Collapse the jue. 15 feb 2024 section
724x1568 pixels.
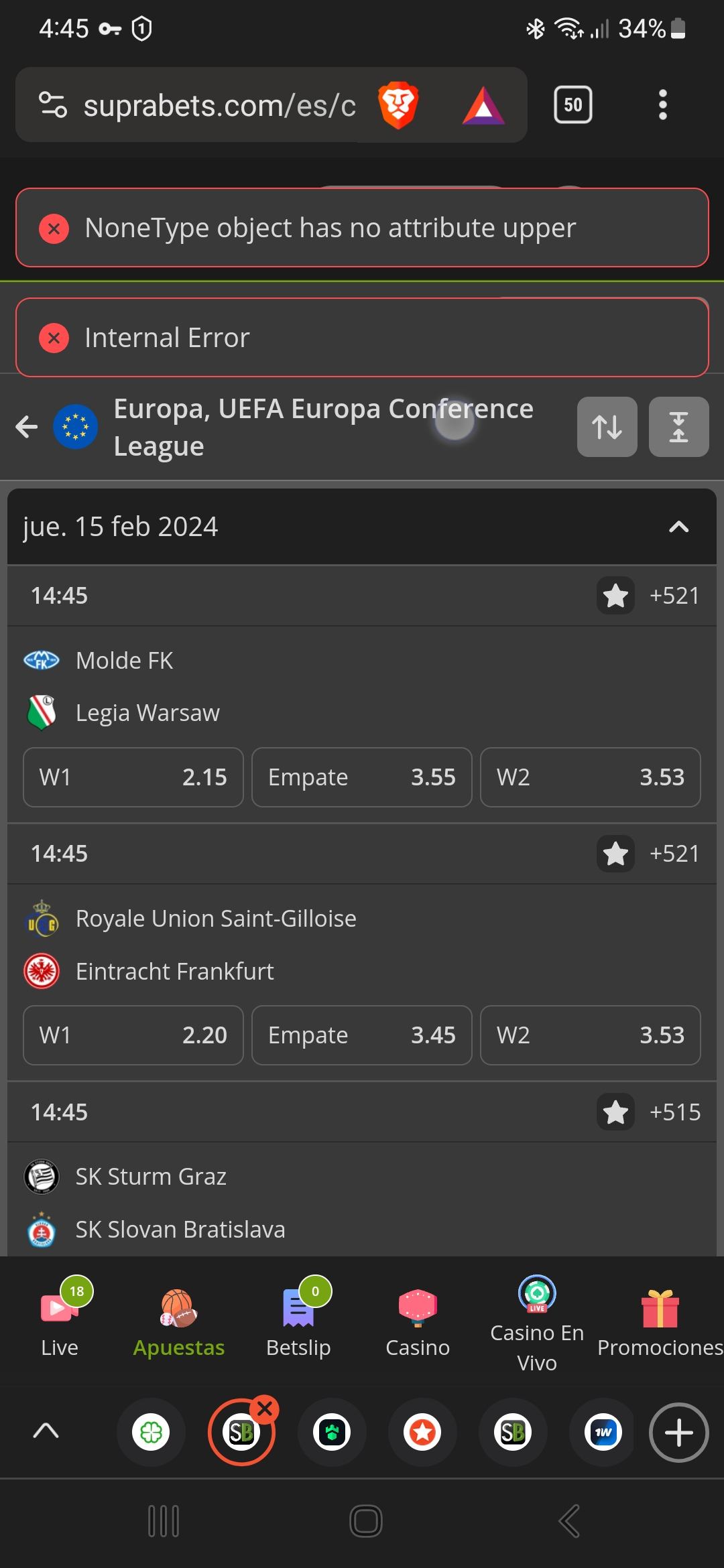678,527
